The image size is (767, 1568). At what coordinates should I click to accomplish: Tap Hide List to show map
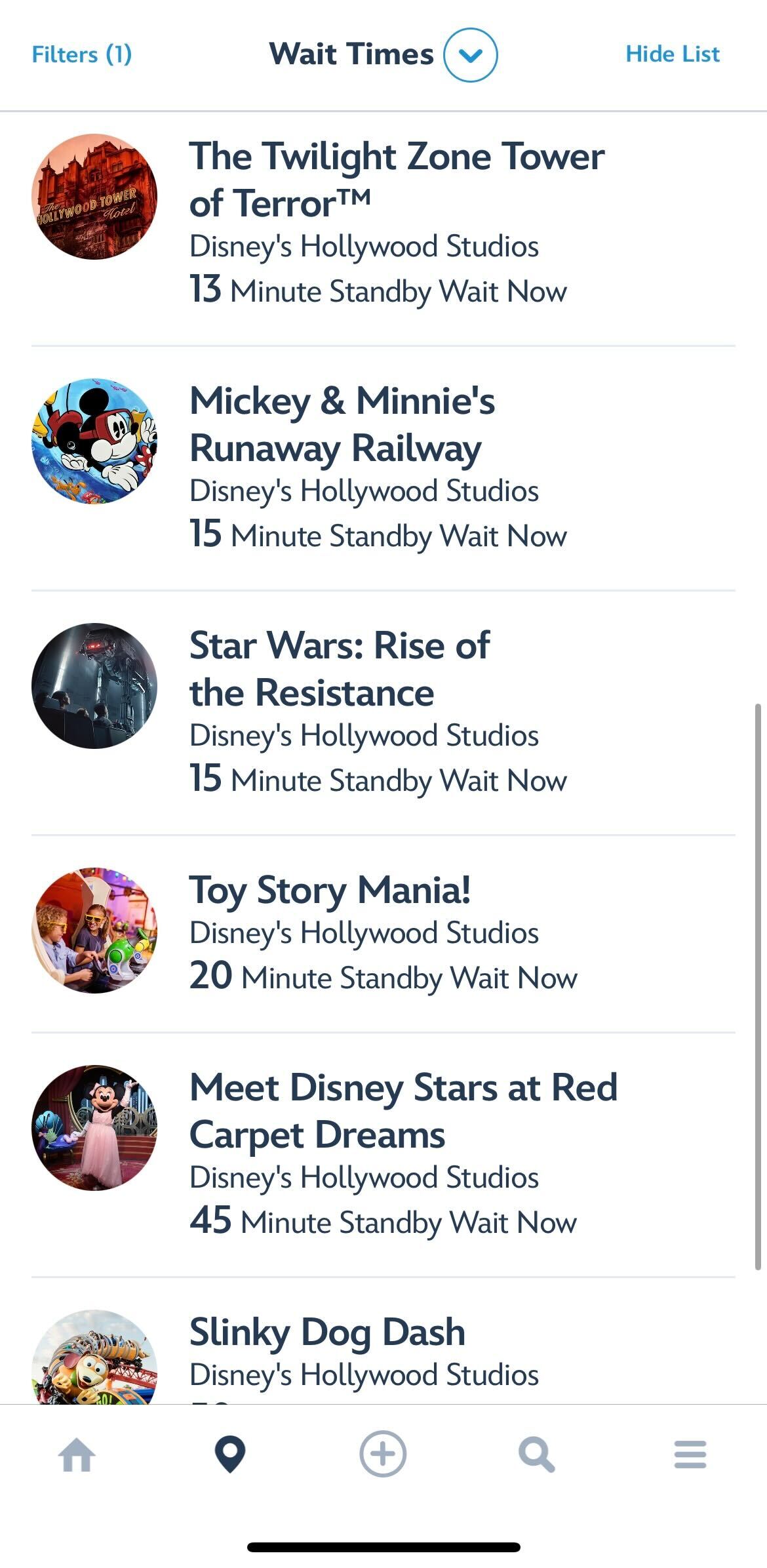672,54
